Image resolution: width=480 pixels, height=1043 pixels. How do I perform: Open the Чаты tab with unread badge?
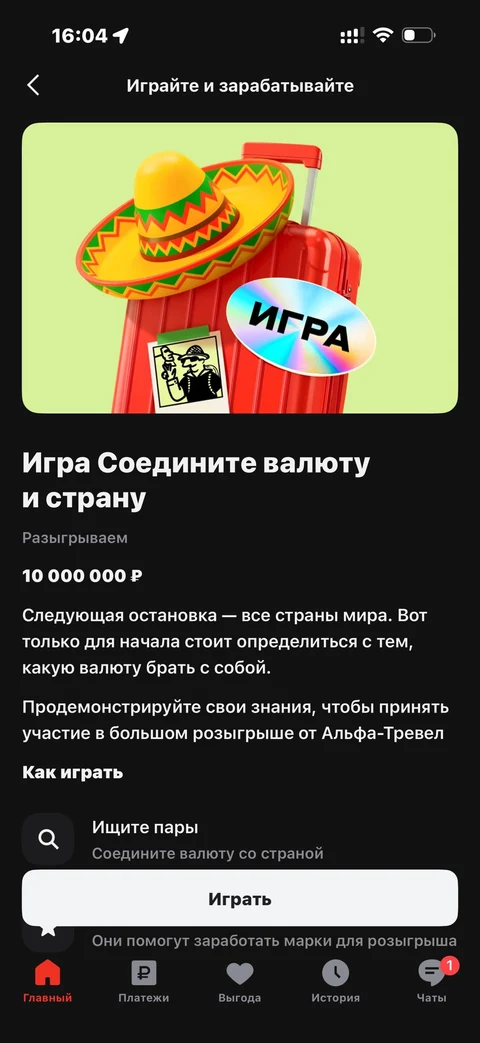(x=432, y=982)
